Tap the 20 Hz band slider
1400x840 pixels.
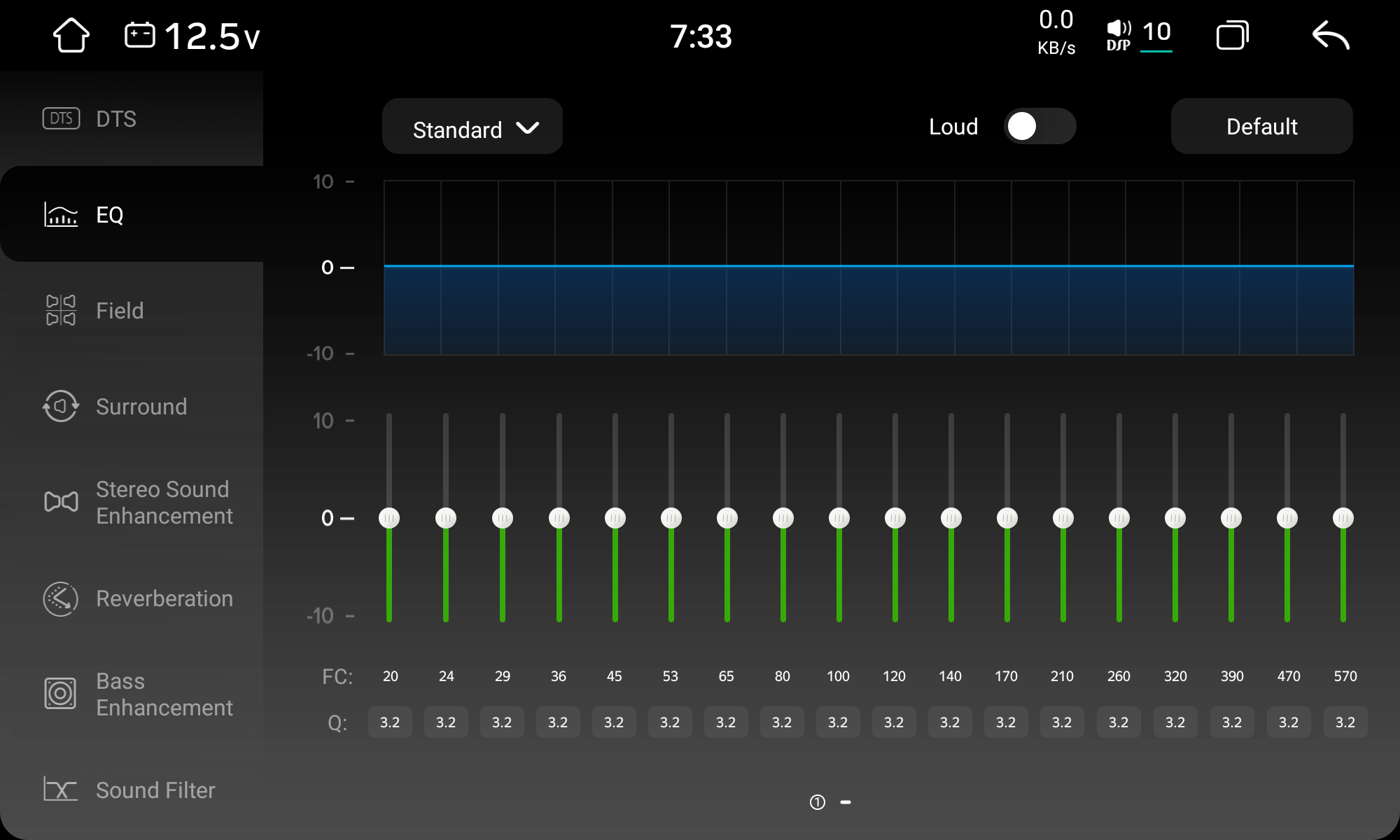389,518
